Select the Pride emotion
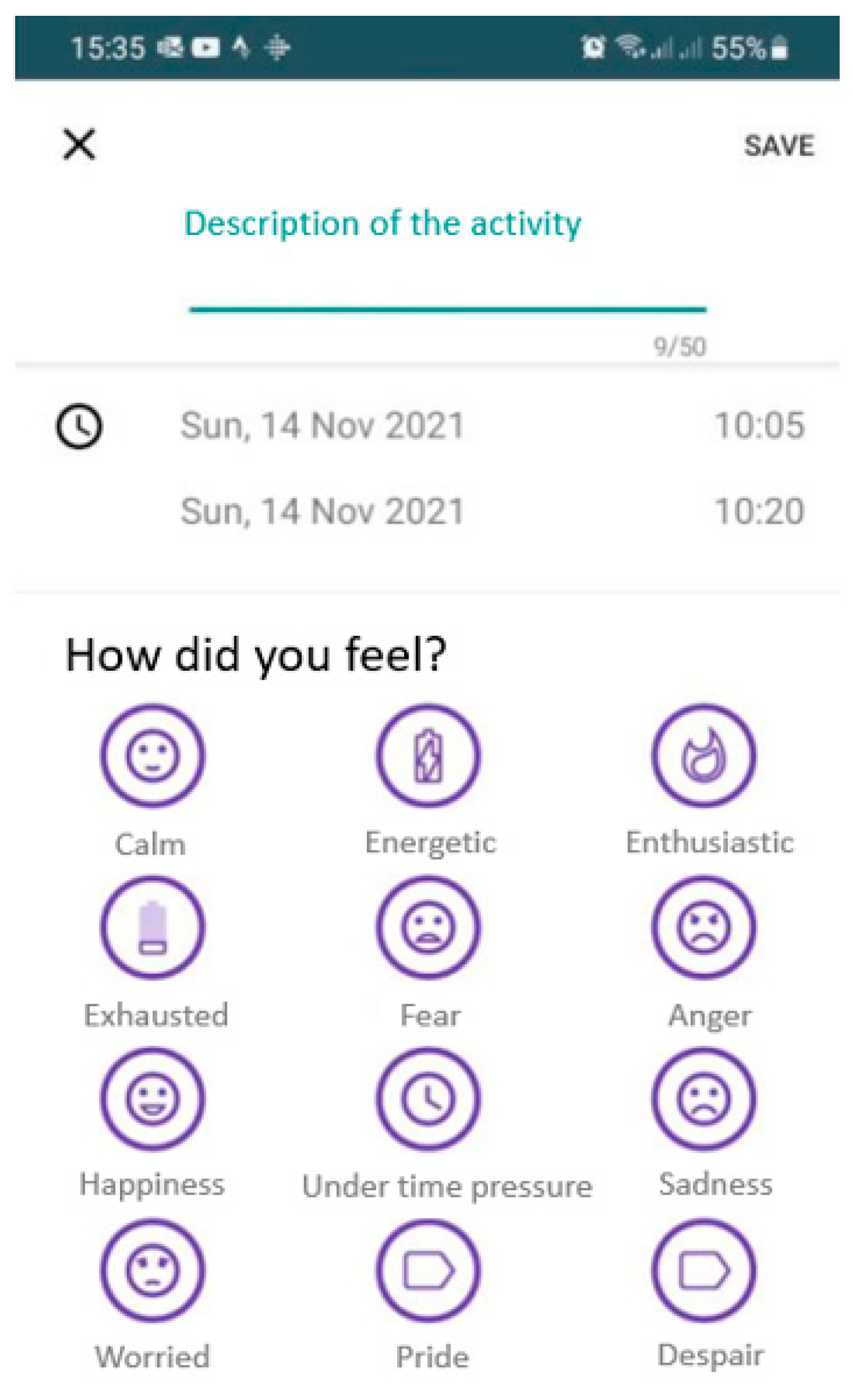The width and height of the screenshot is (853, 1400). 428,1270
